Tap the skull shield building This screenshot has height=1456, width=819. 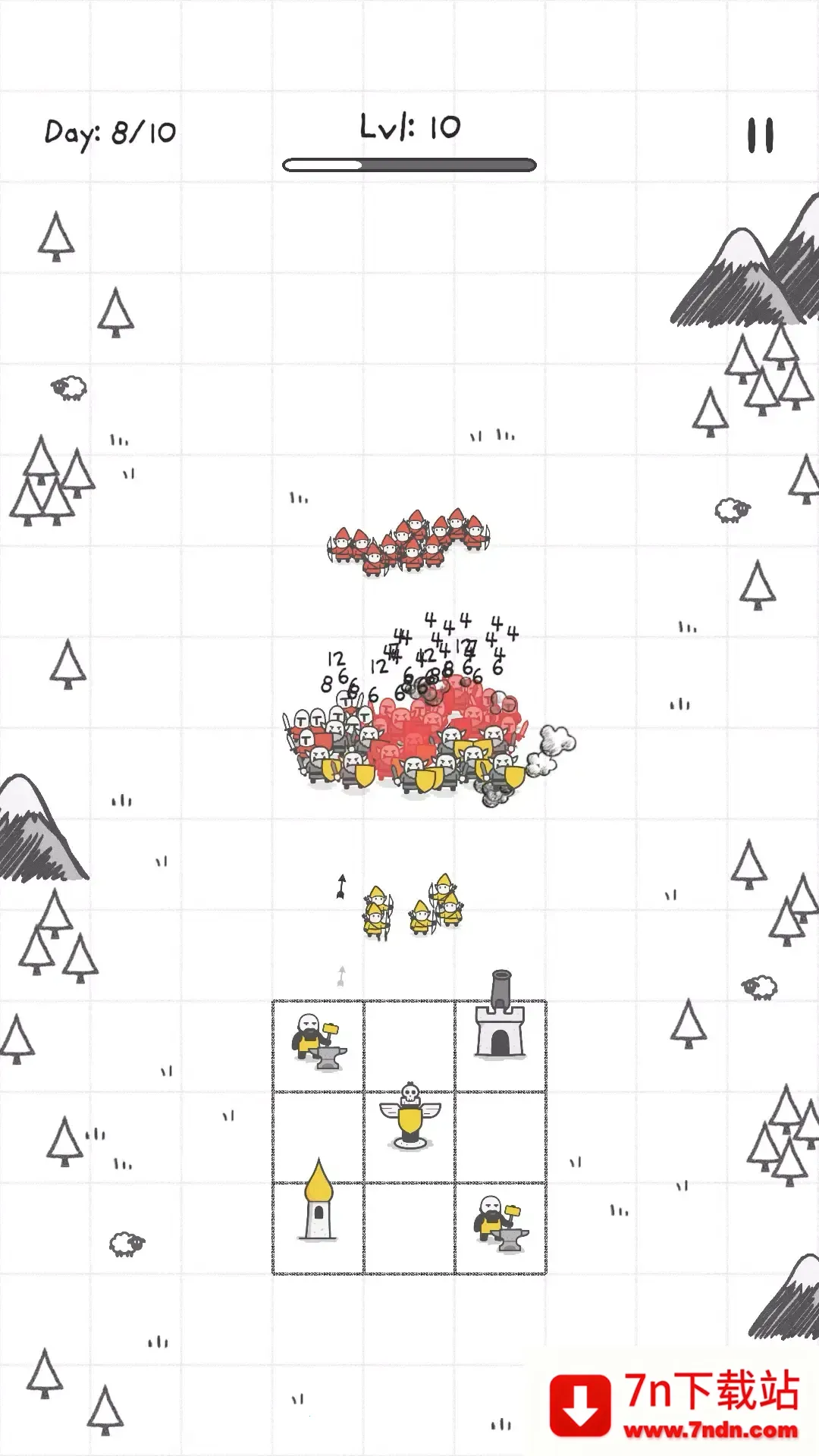[x=409, y=1117]
